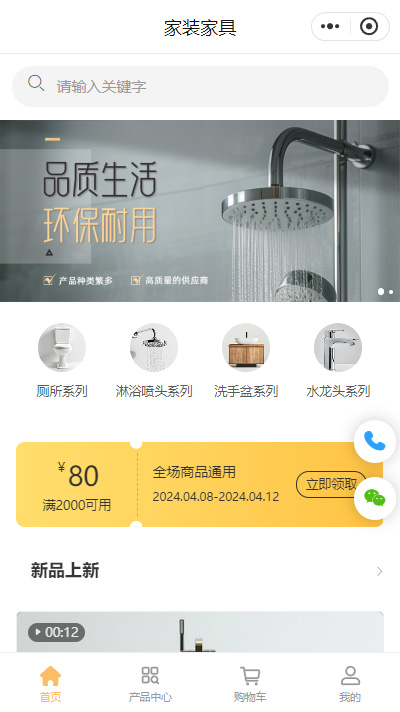Close the mini program with the circle icon
This screenshot has width=400, height=712.
coord(369,26)
